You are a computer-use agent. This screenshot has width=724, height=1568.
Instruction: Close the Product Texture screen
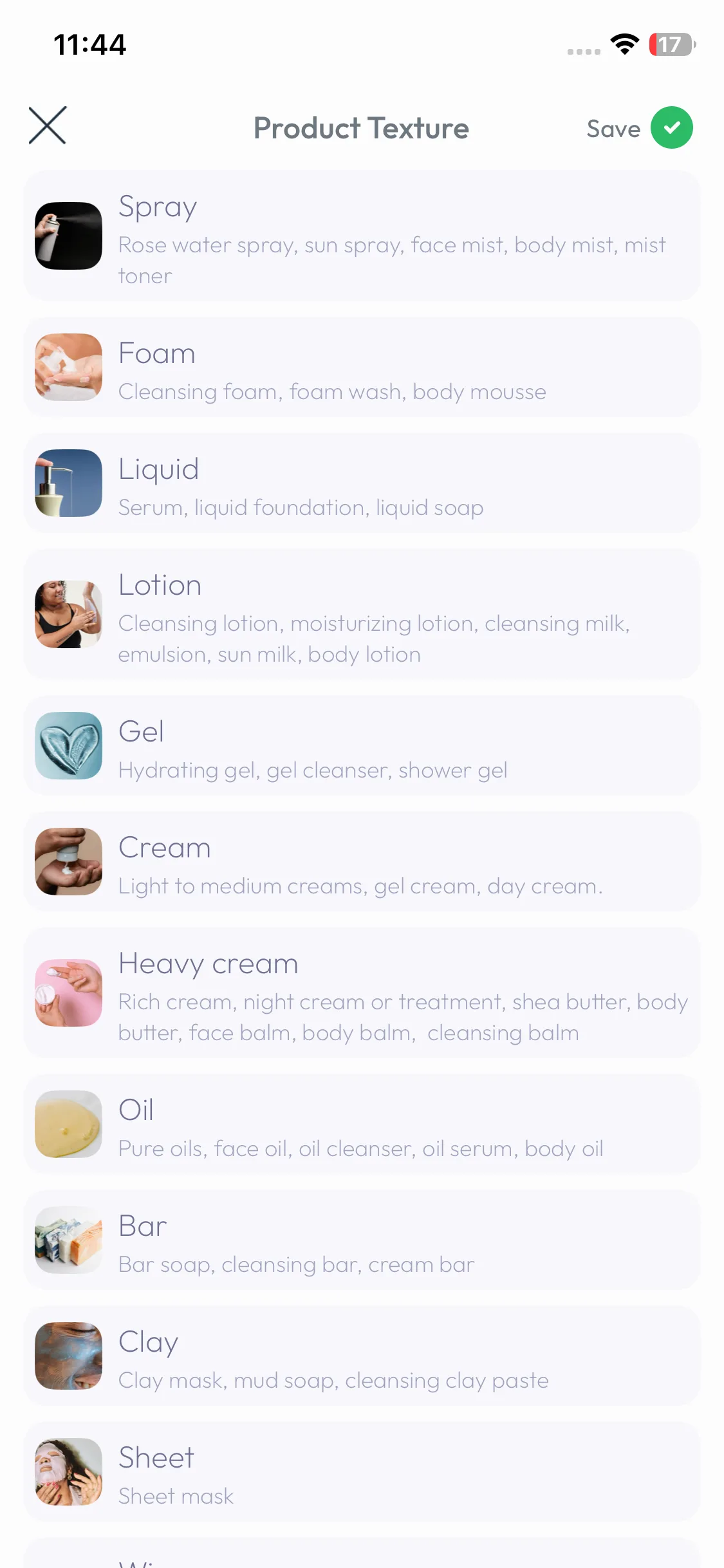tap(48, 126)
